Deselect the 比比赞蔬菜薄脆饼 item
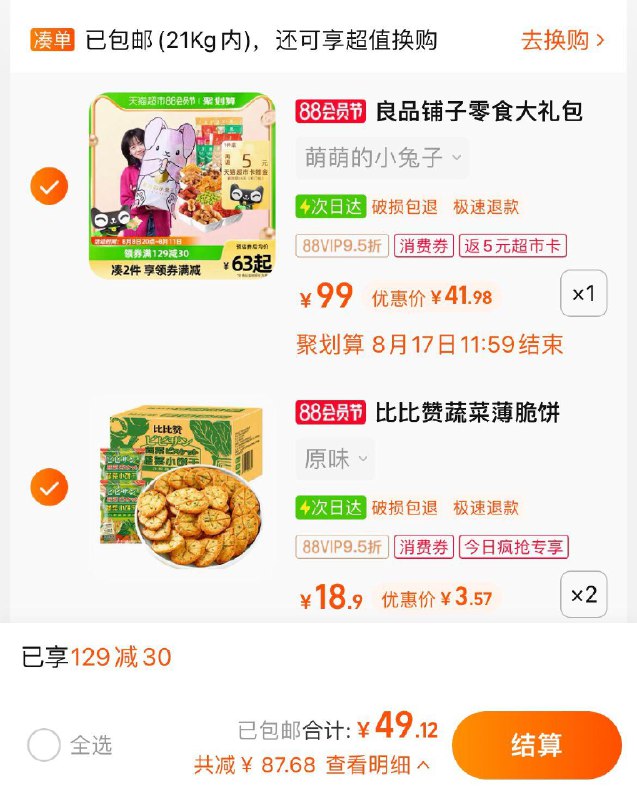 [x=49, y=488]
